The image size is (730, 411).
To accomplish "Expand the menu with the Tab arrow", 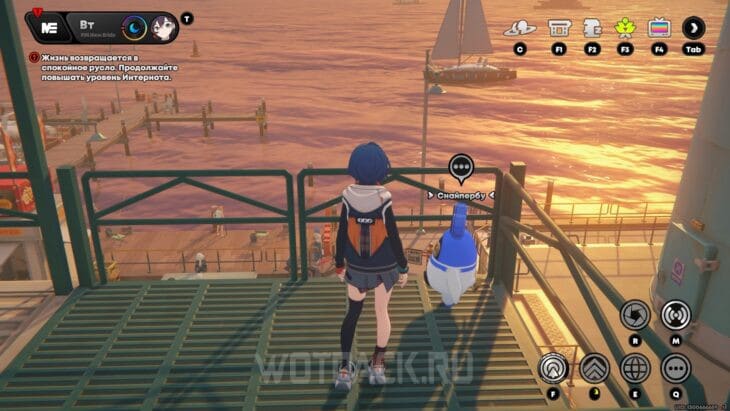I will [x=693, y=28].
